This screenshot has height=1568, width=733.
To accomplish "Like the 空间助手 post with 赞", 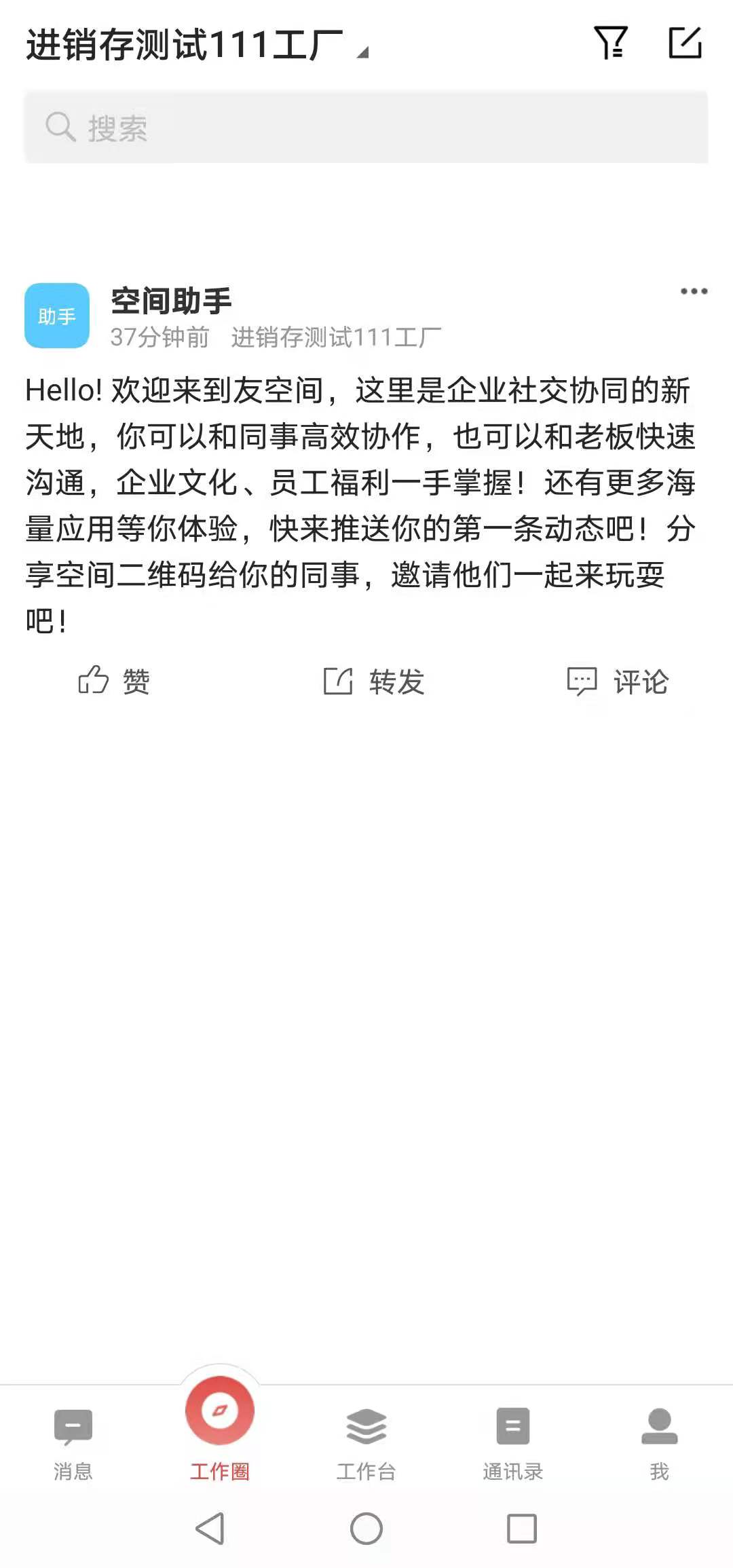I will point(114,681).
